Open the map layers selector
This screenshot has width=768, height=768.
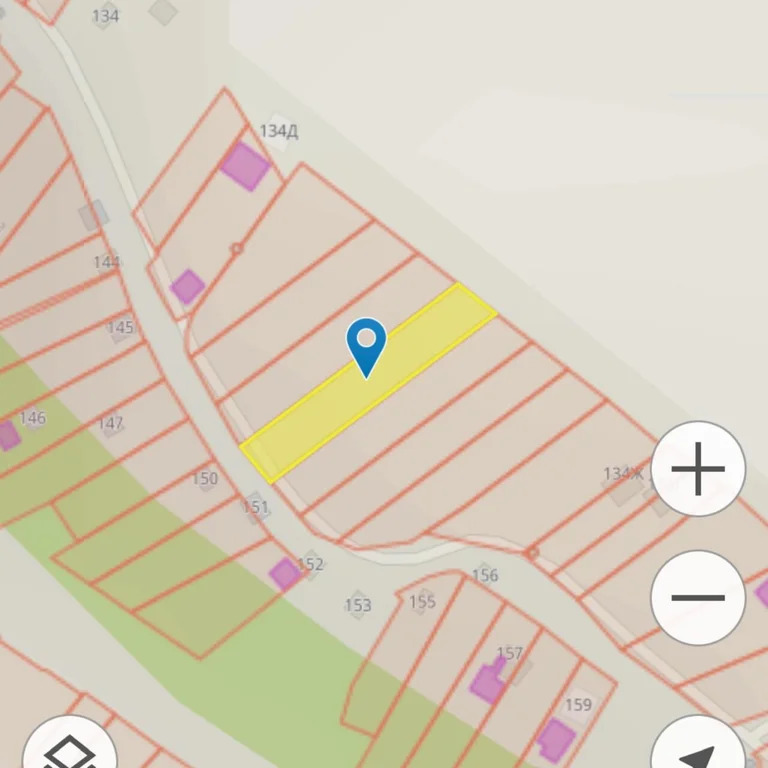70,750
